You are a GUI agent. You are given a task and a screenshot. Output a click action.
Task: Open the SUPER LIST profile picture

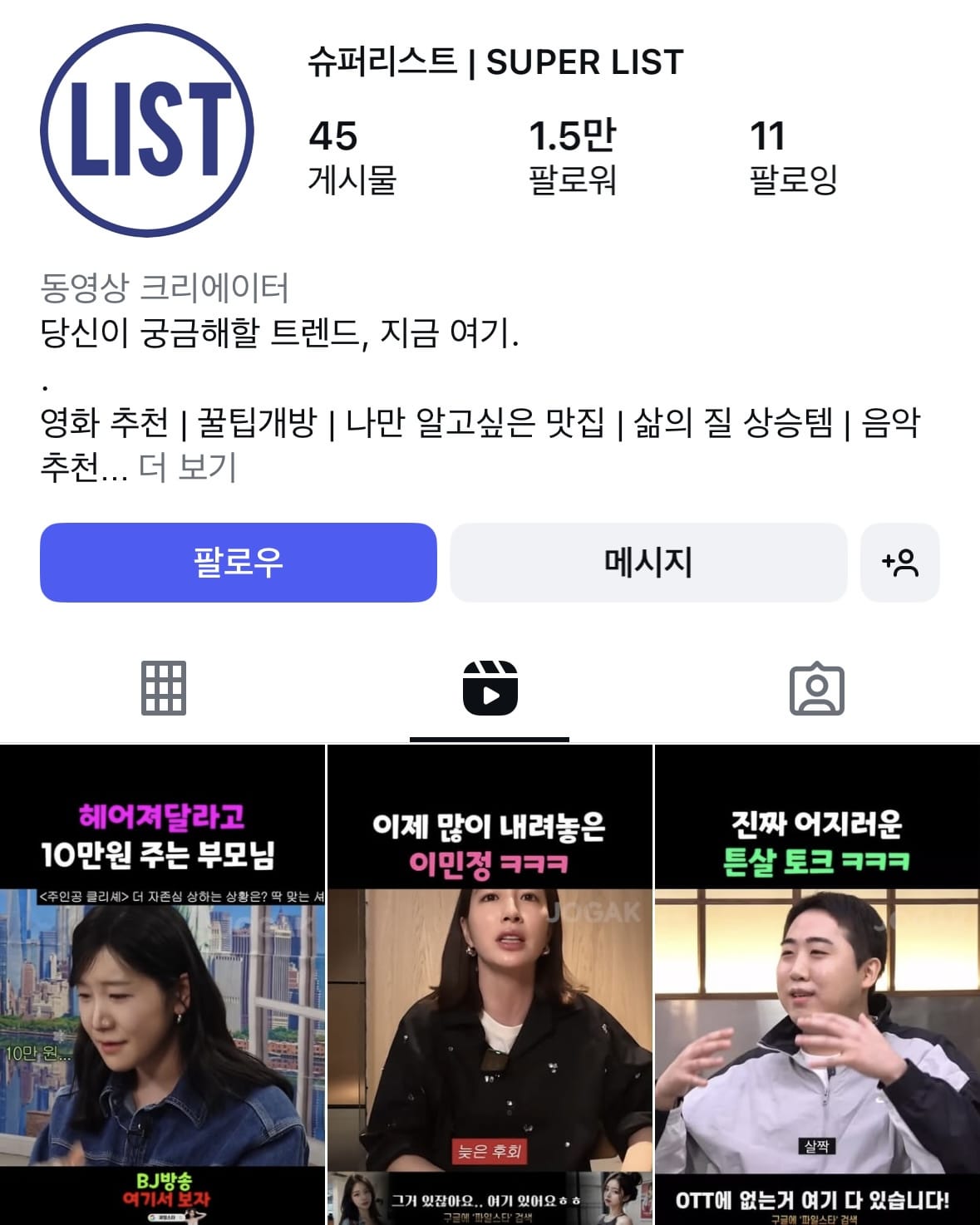click(147, 130)
